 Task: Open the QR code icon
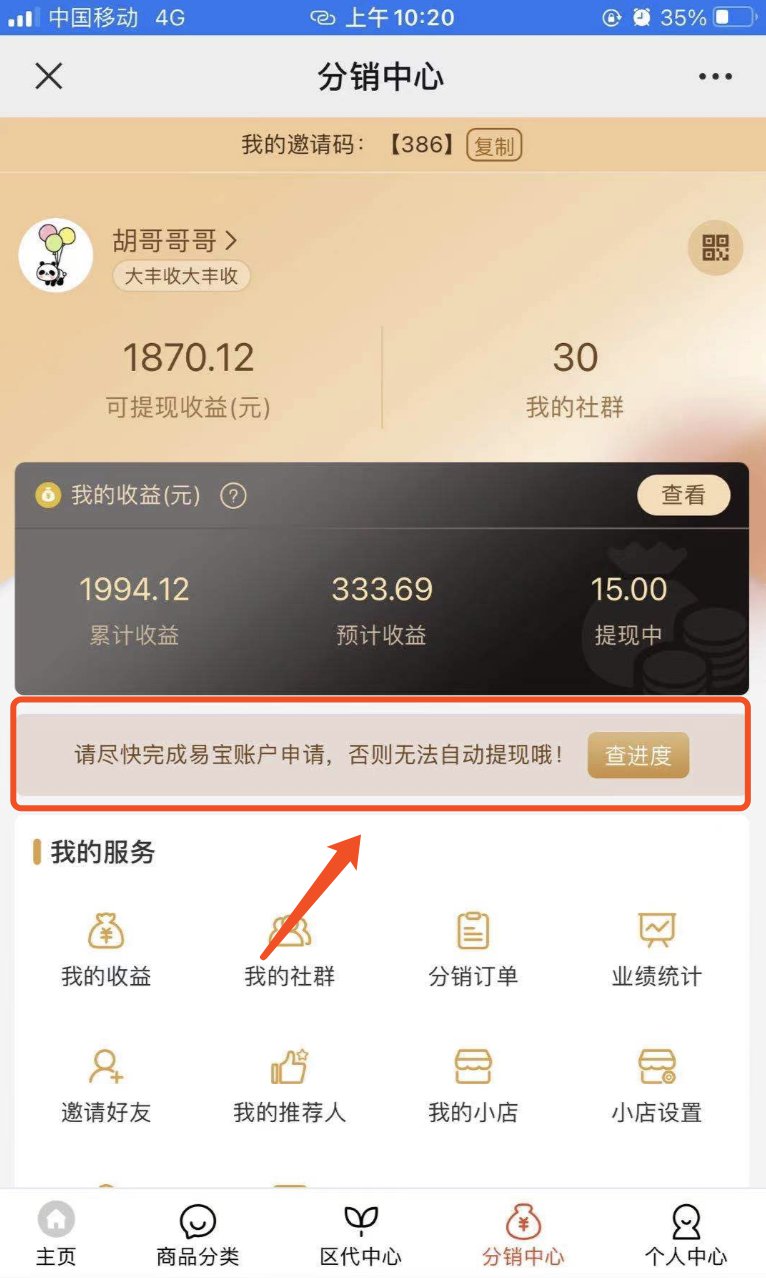coord(715,247)
